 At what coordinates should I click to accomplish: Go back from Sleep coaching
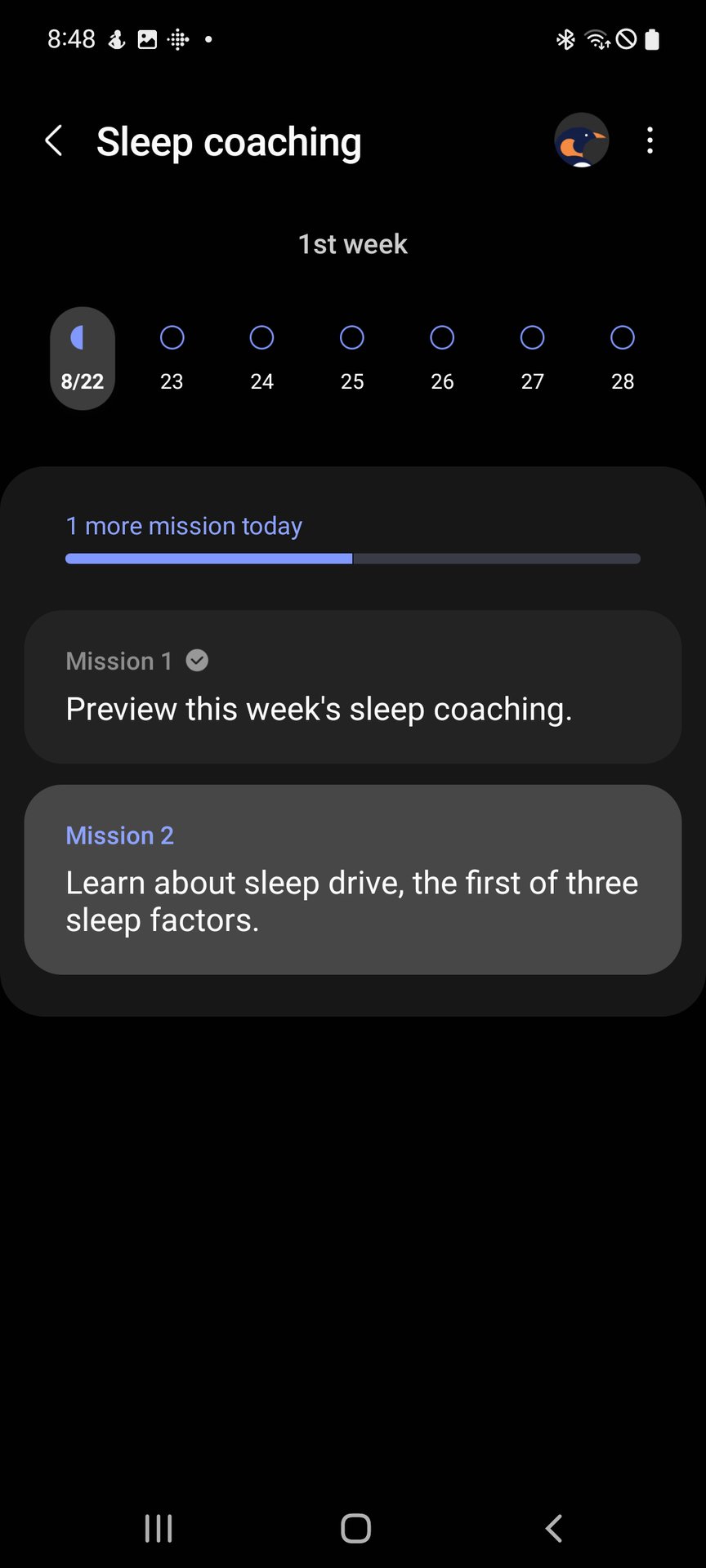pyautogui.click(x=54, y=141)
